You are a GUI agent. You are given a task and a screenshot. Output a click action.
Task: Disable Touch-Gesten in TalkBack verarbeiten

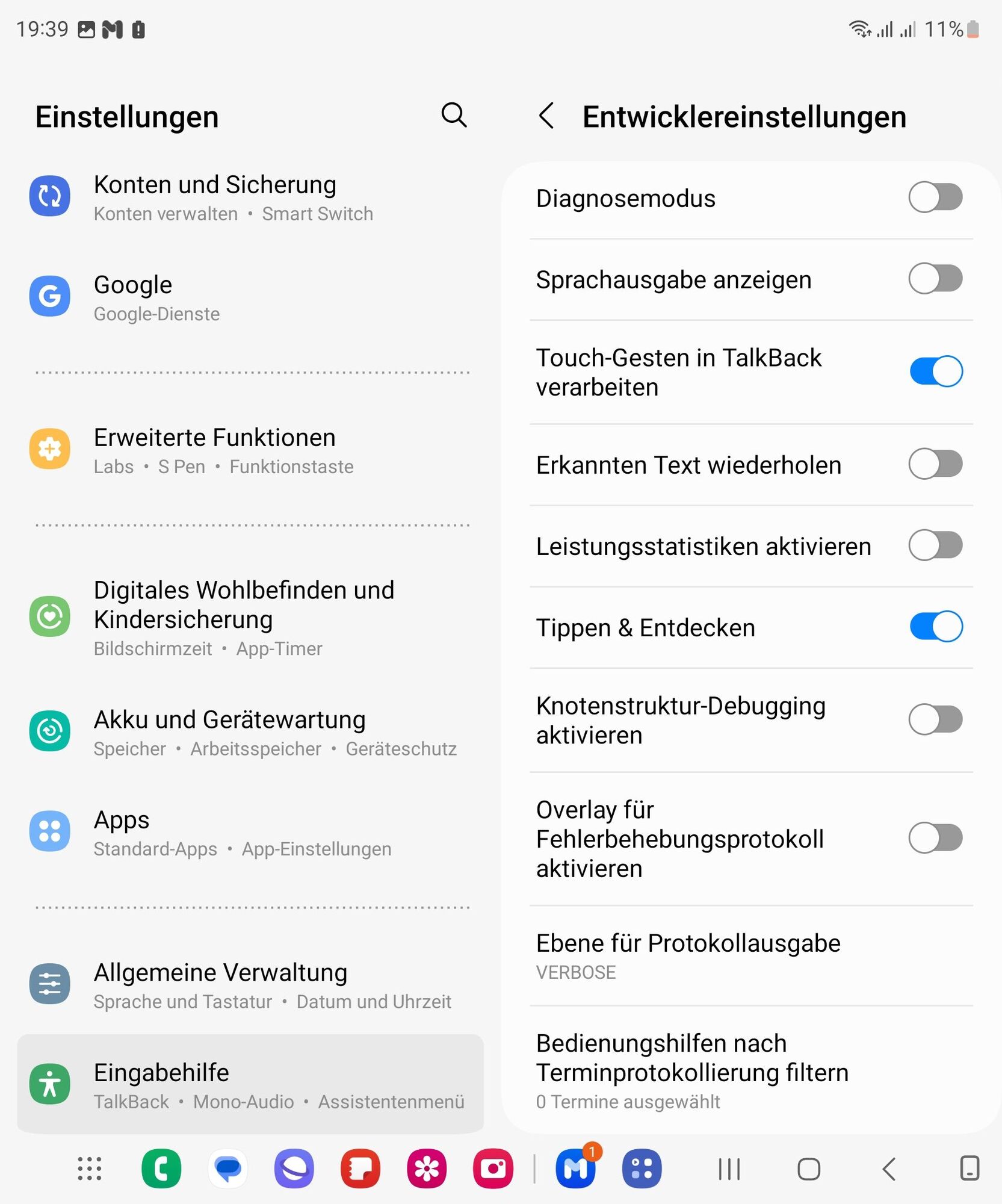pos(935,371)
